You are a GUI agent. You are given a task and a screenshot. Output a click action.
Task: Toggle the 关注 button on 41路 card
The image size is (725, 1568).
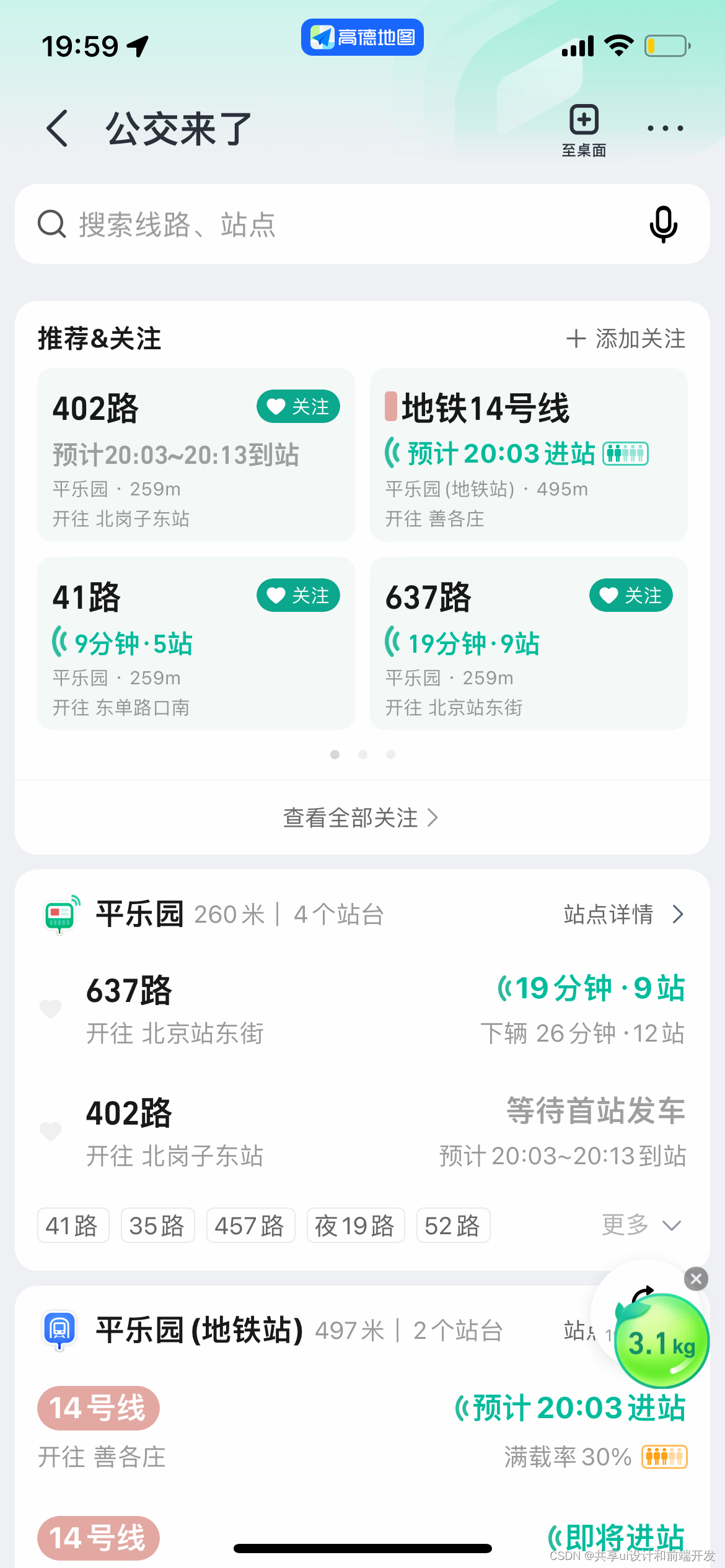point(298,596)
